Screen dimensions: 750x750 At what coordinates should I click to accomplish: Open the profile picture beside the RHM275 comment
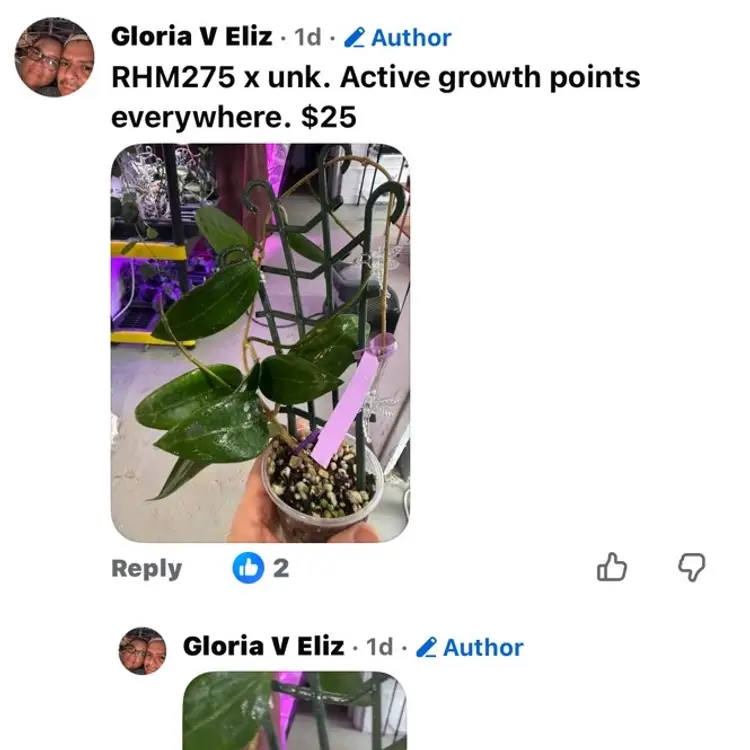[x=54, y=57]
